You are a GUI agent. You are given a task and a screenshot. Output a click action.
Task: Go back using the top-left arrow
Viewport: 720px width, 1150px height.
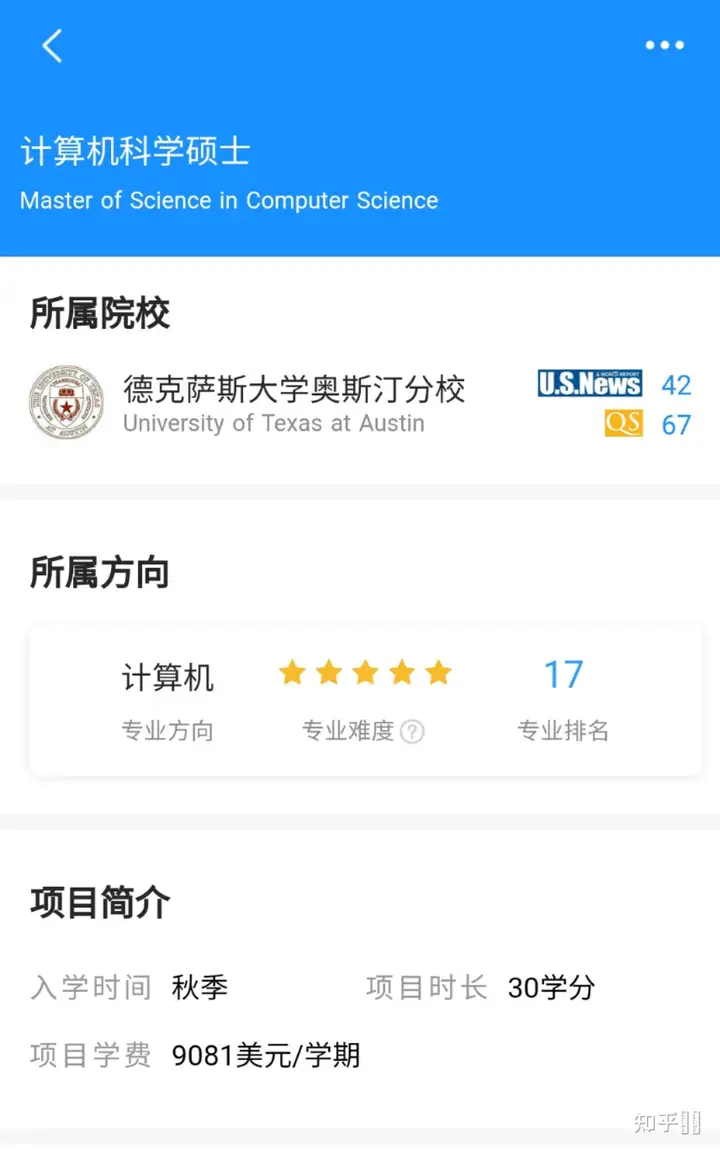[x=52, y=46]
